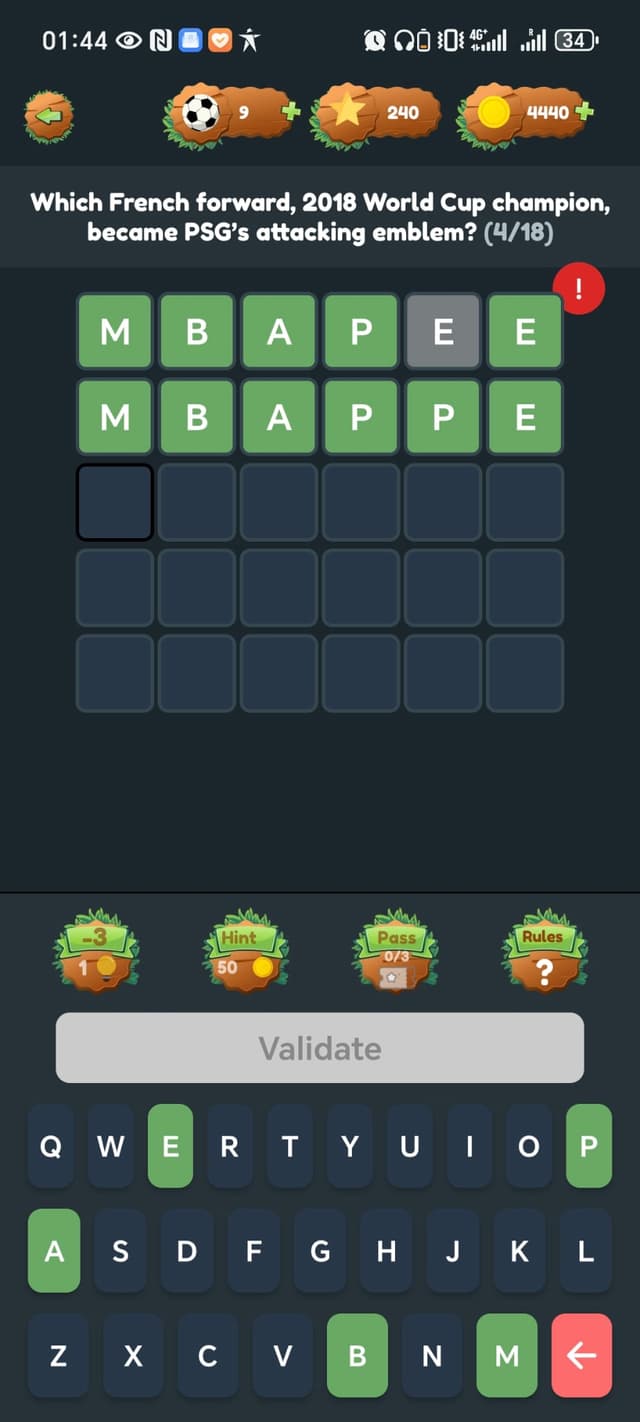This screenshot has height=1422, width=640.
Task: Type the letter E key
Action: [x=170, y=1146]
